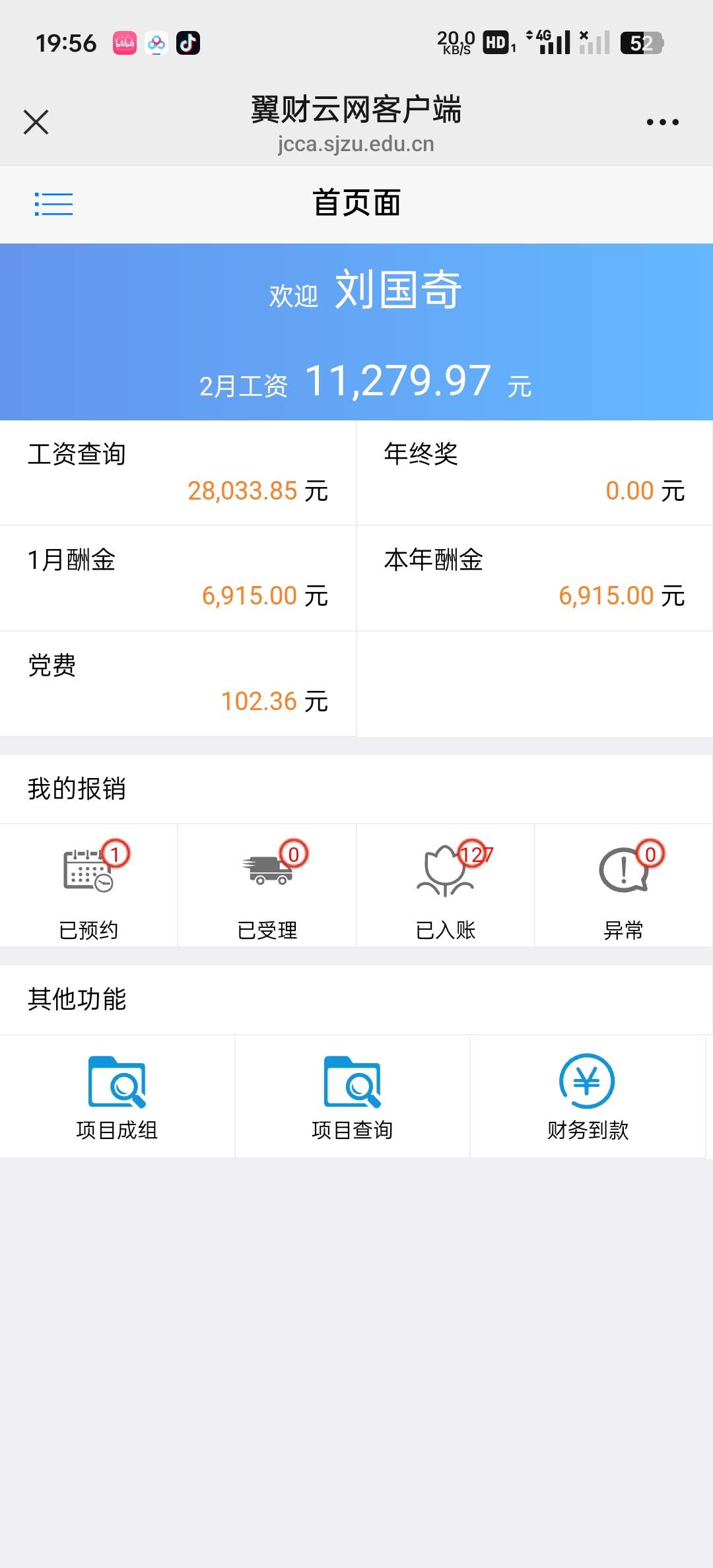Image resolution: width=713 pixels, height=1568 pixels.
Task: Open 工资查询 salary details
Action: click(178, 473)
